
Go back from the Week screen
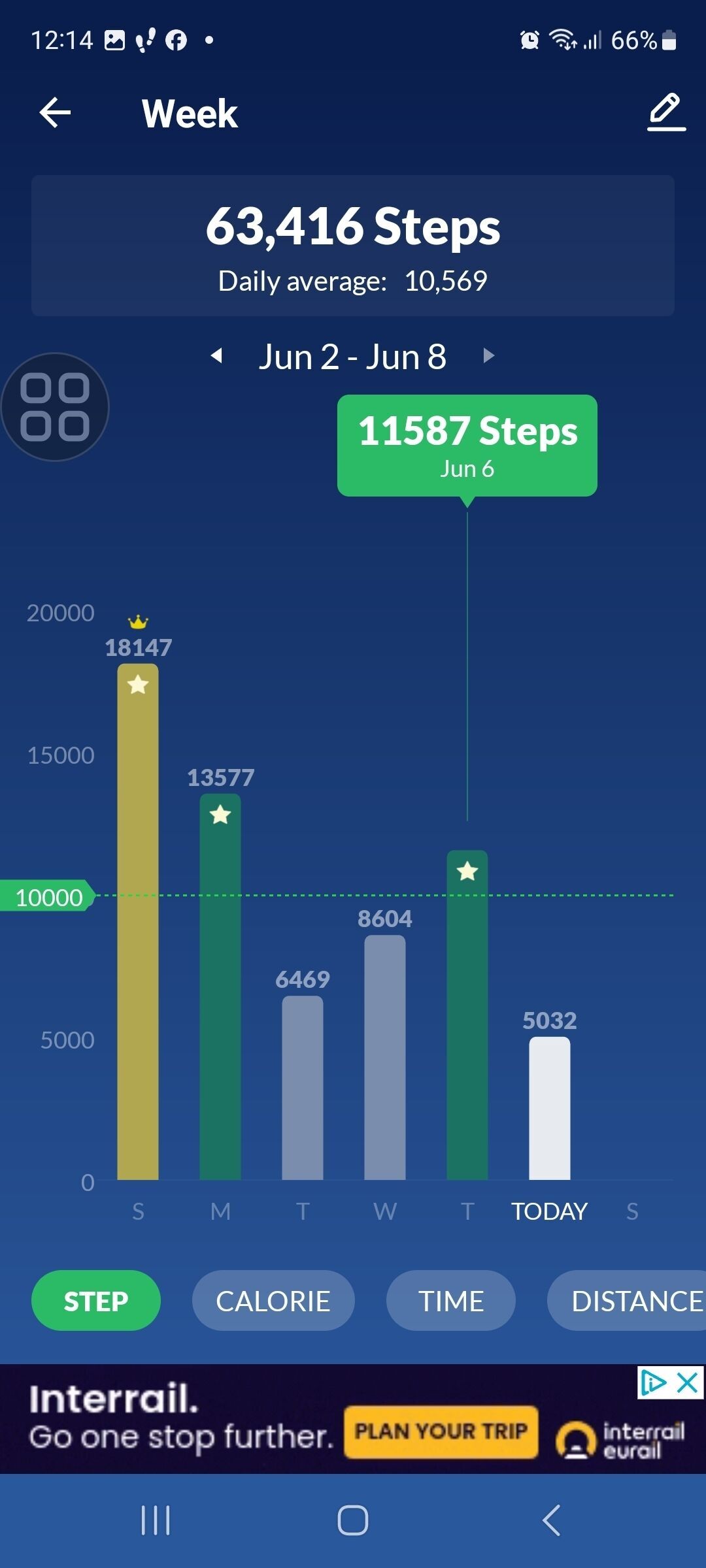point(55,113)
